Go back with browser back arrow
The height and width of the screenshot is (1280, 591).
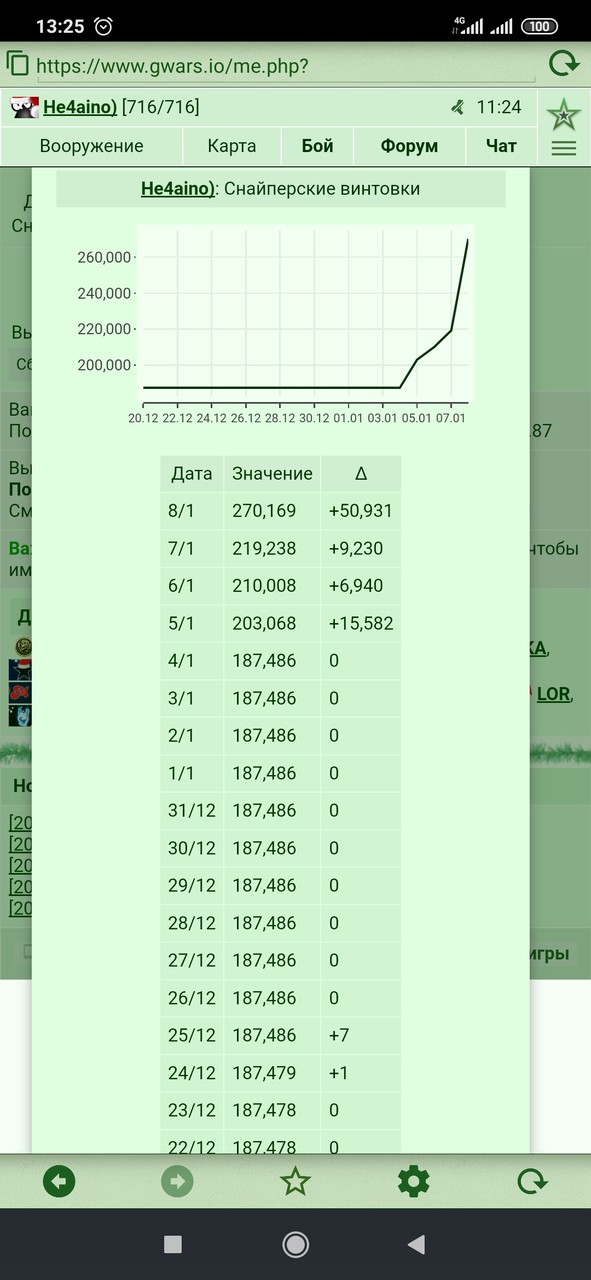59,1182
